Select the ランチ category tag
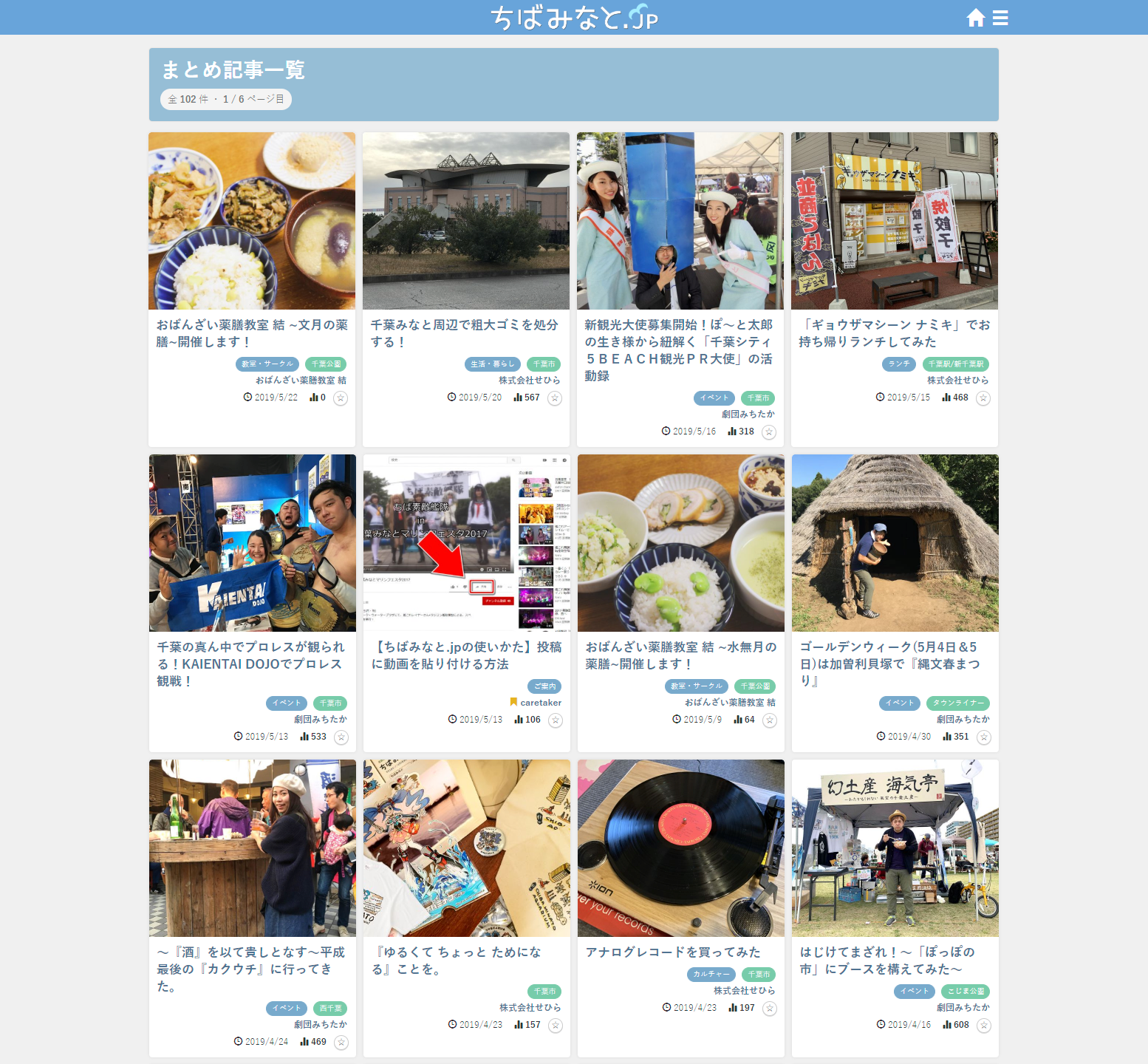This screenshot has height=1064, width=1148. (x=899, y=364)
